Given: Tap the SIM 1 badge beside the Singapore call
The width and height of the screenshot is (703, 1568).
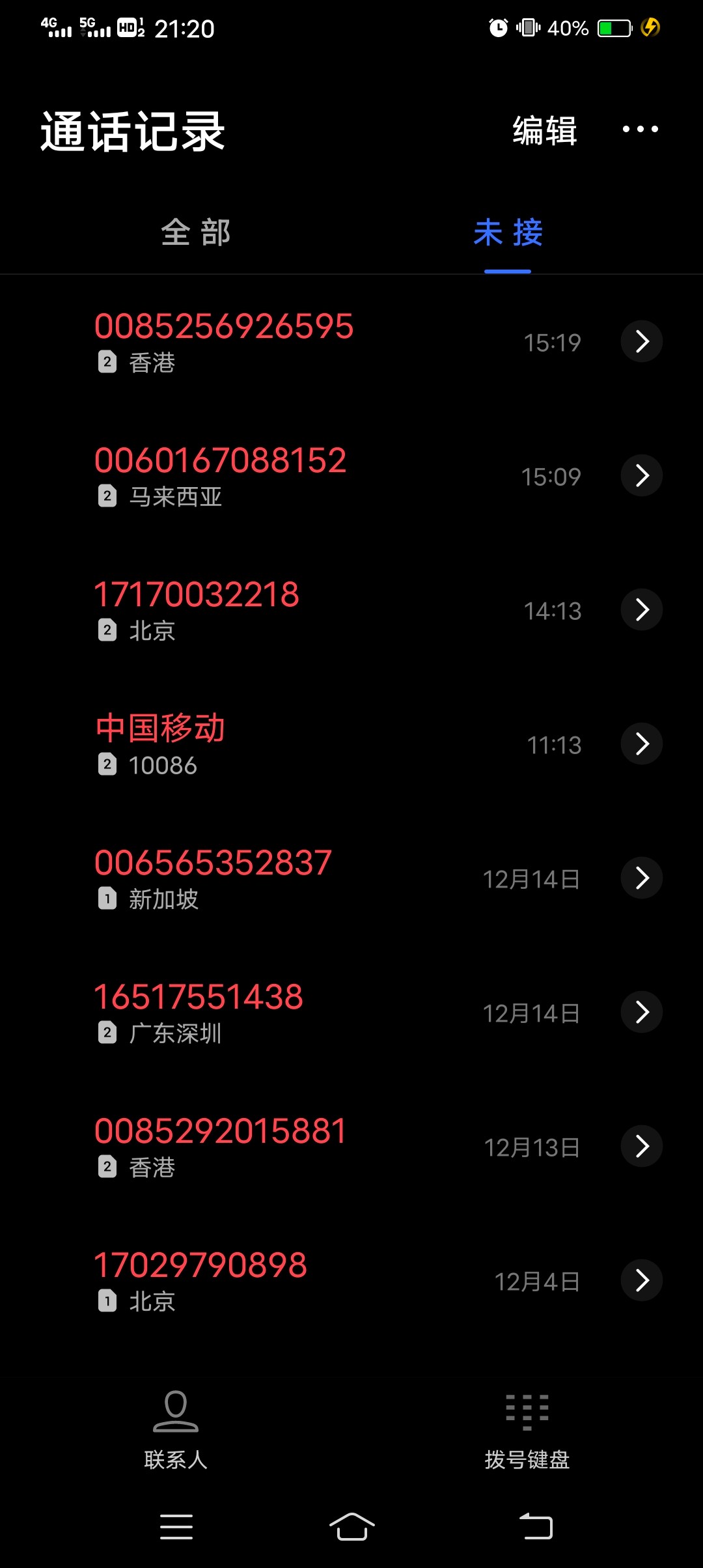Looking at the screenshot, I should coord(107,898).
